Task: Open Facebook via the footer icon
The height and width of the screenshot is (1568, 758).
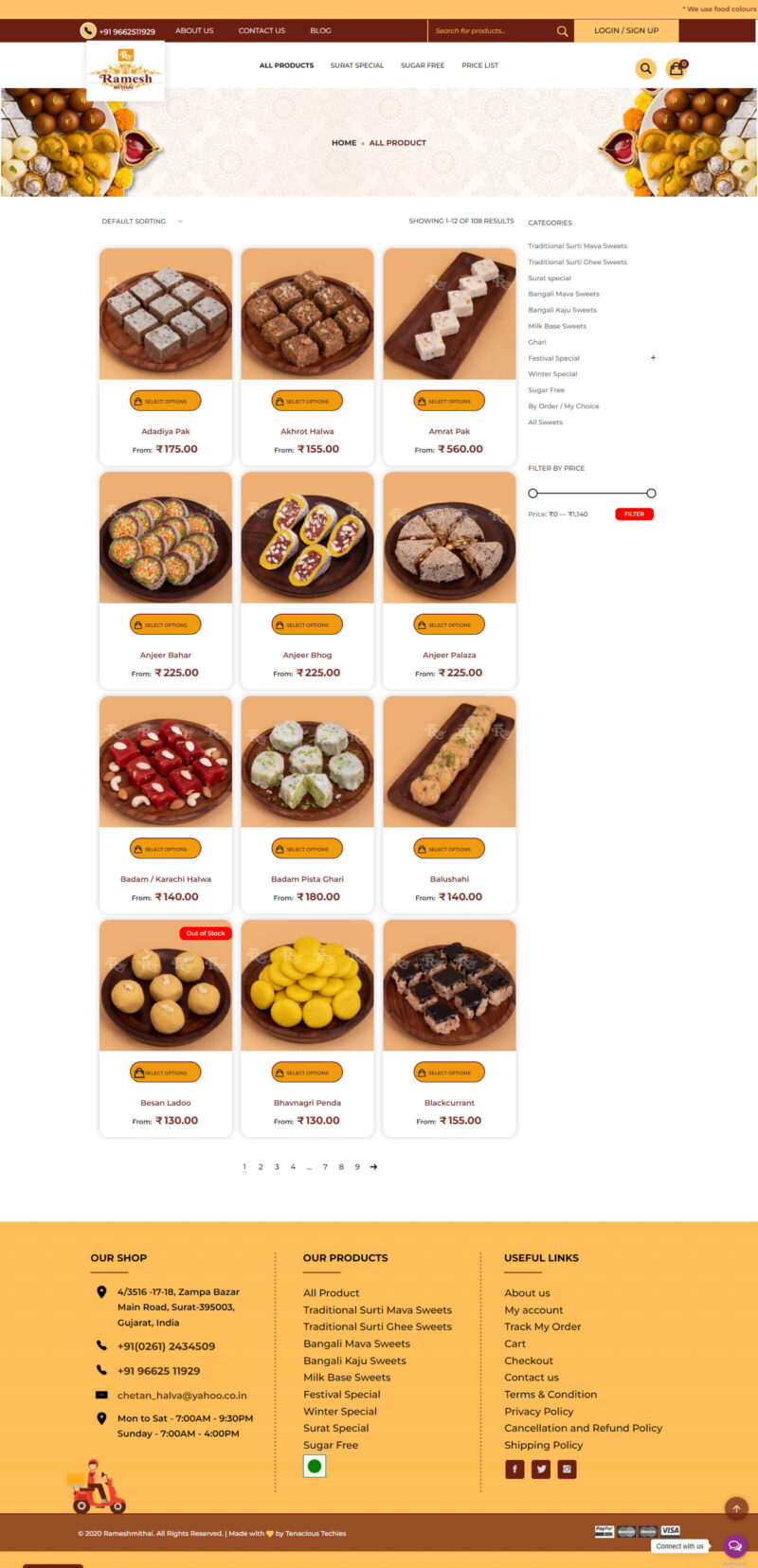Action: [514, 1469]
